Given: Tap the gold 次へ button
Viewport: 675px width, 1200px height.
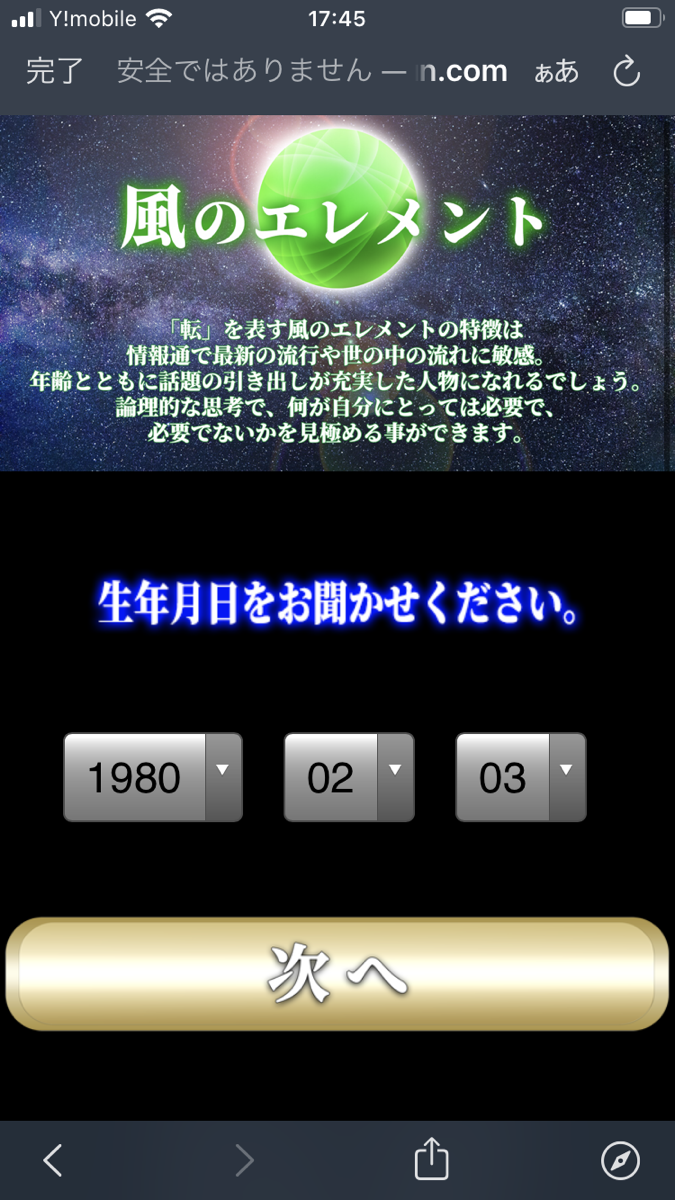Looking at the screenshot, I should click(337, 973).
